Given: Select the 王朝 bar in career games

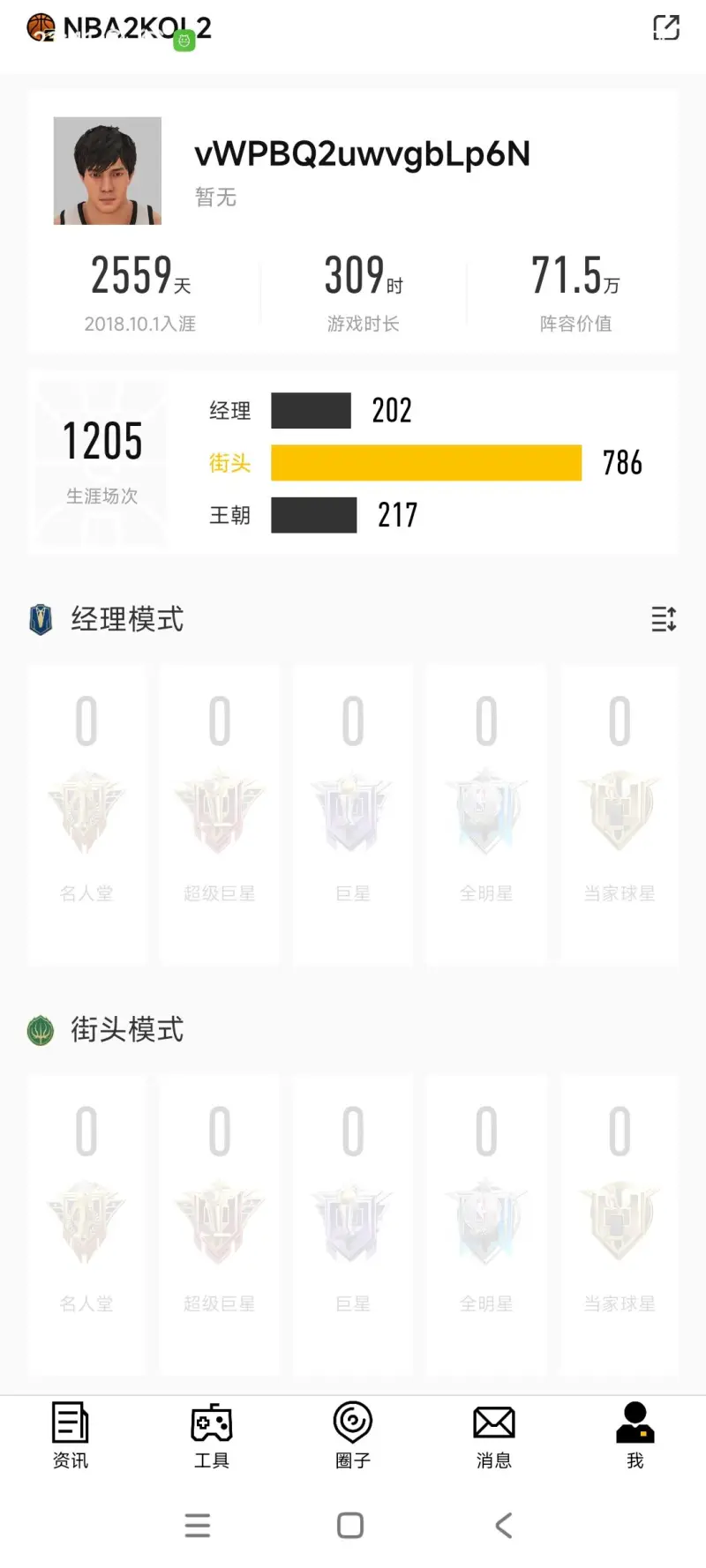Looking at the screenshot, I should pyautogui.click(x=313, y=515).
